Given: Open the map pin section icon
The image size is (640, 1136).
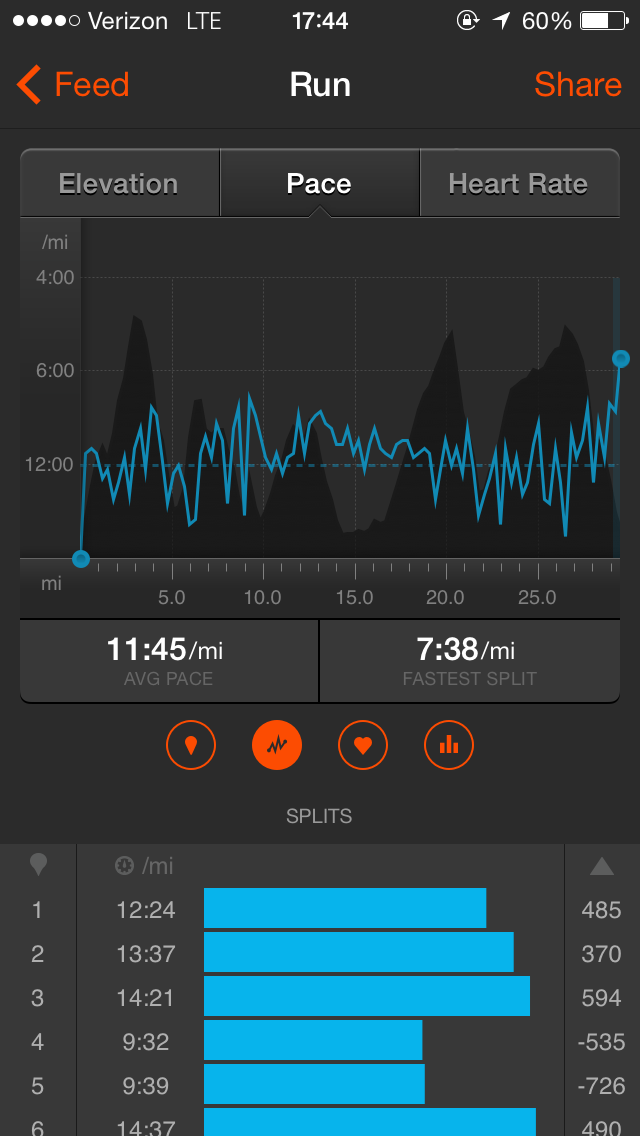Looking at the screenshot, I should point(191,745).
